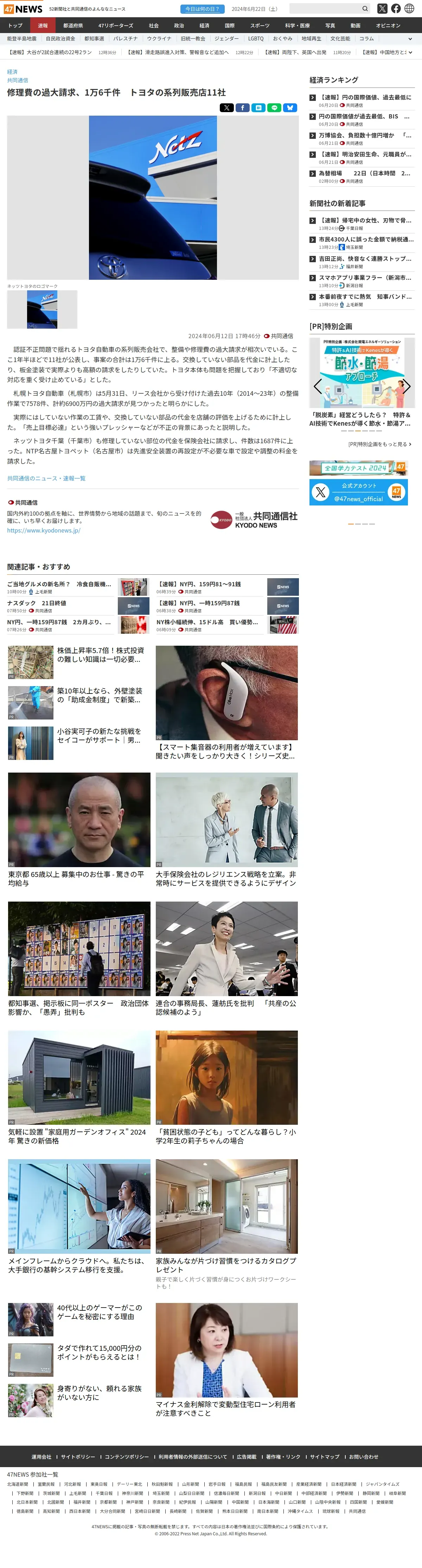Screen dimensions: 422x1568
Task: Switch to the 都道府県 tab
Action: [x=73, y=26]
